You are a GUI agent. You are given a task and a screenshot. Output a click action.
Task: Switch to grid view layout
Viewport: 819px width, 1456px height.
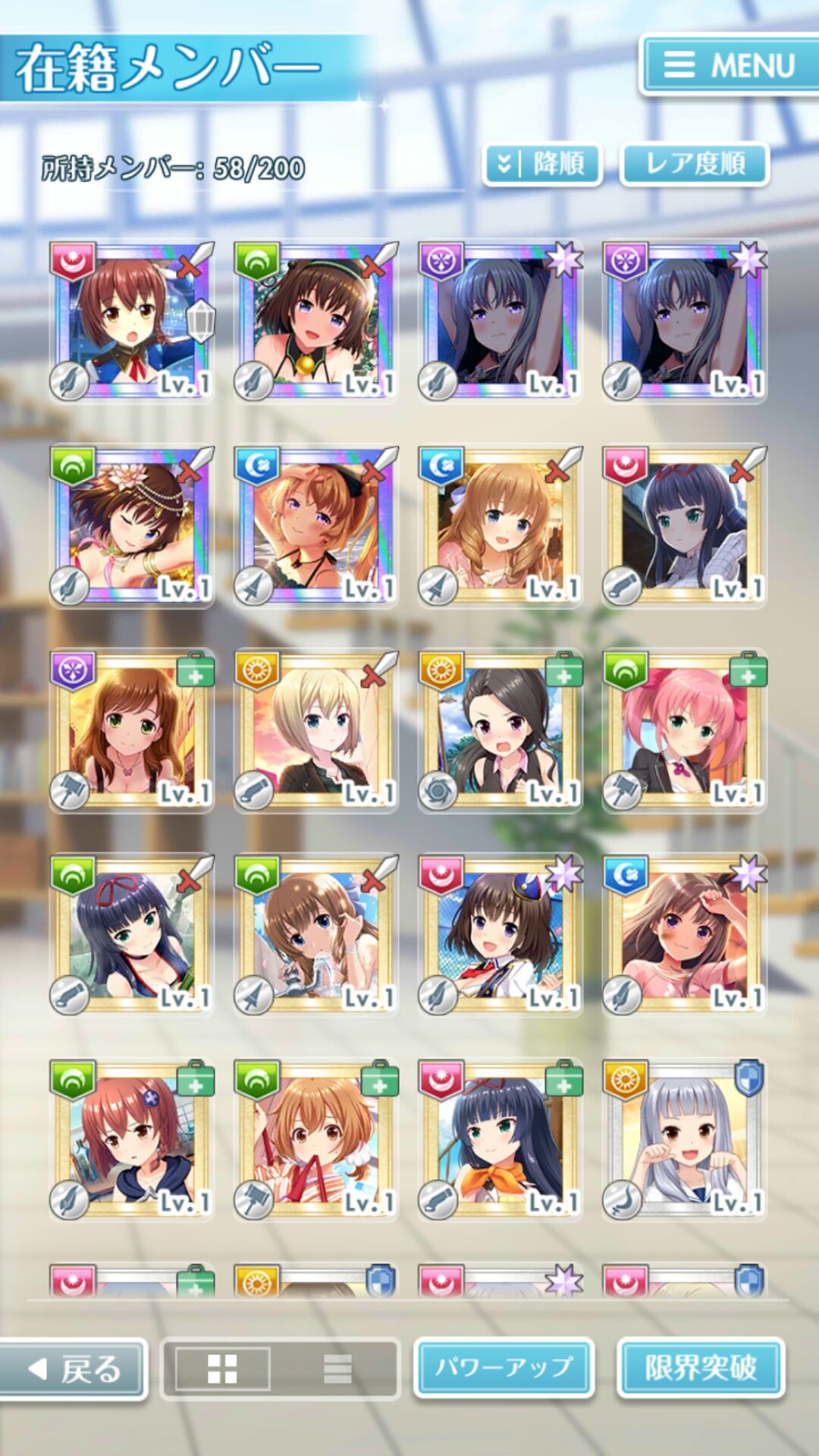pos(222,1369)
